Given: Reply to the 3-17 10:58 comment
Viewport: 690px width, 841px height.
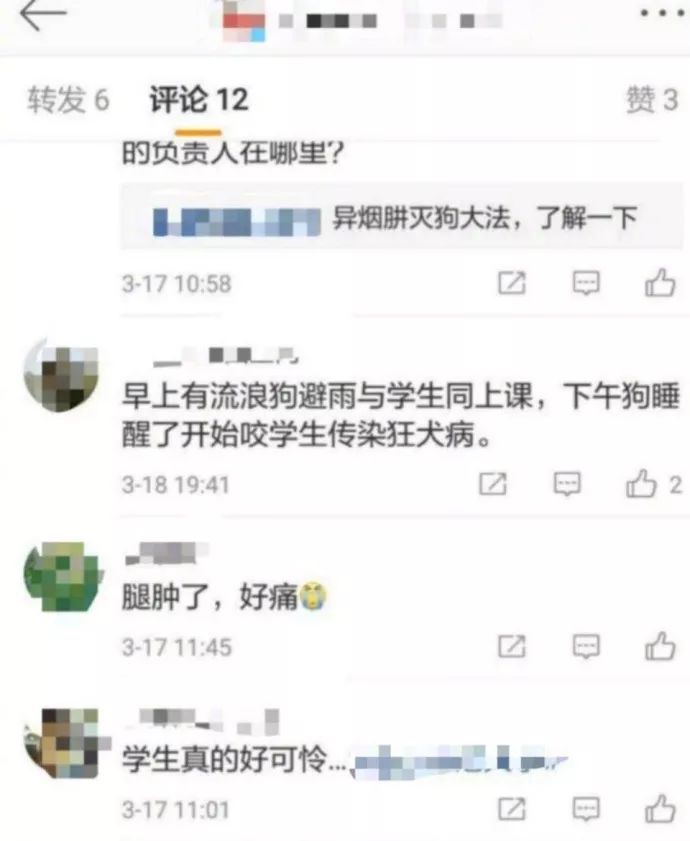Looking at the screenshot, I should pyautogui.click(x=586, y=284).
